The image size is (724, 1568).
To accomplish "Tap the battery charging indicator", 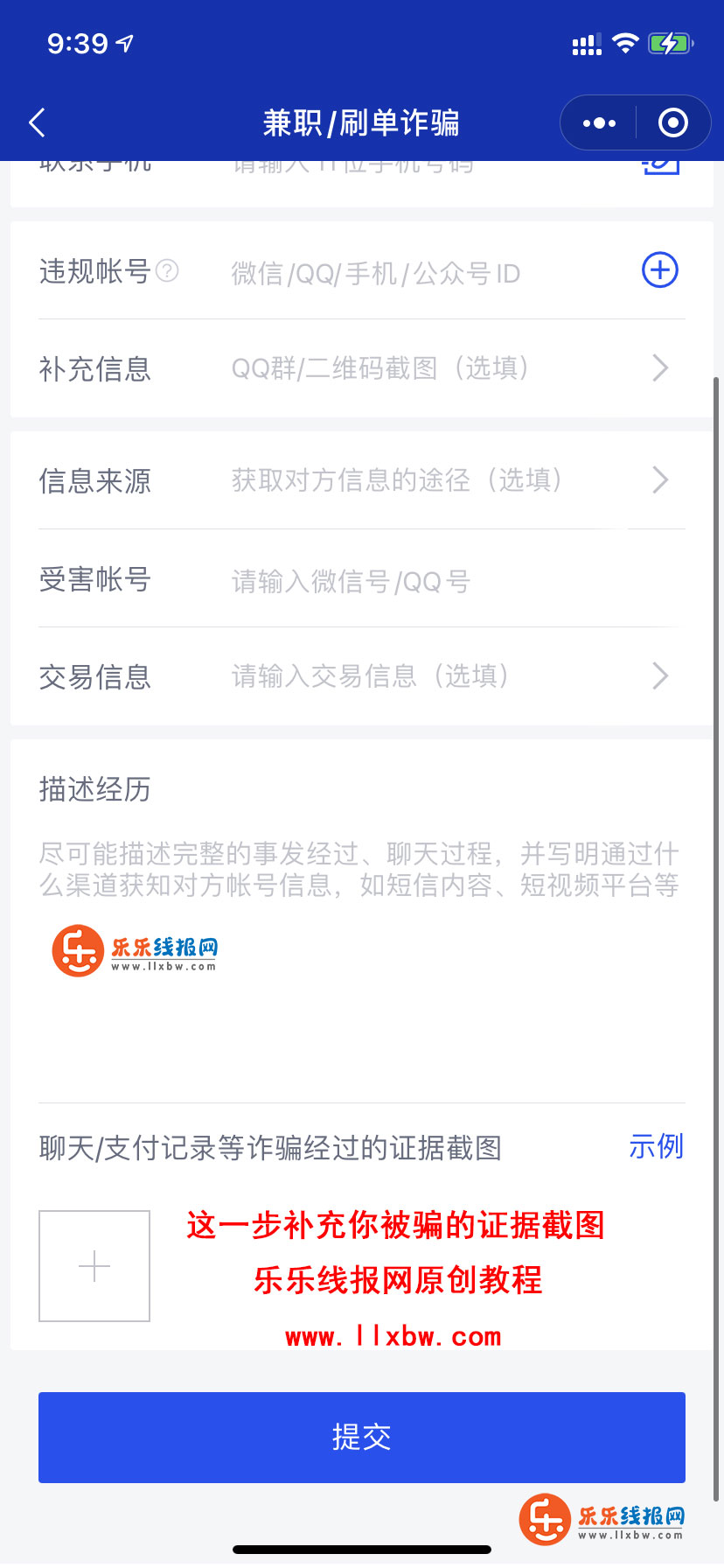I will pyautogui.click(x=671, y=42).
